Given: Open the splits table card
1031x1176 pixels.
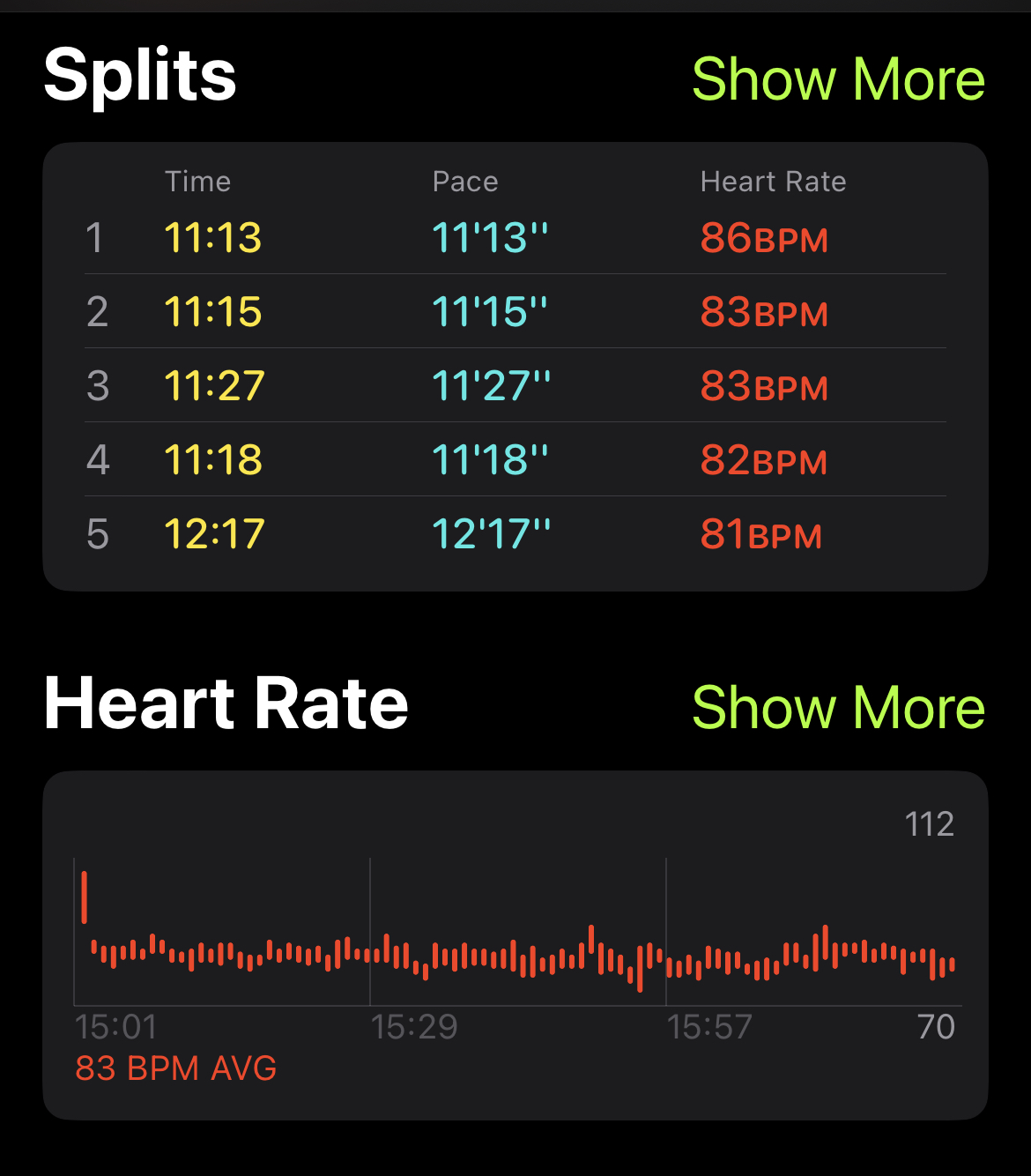Looking at the screenshot, I should pos(515,367).
